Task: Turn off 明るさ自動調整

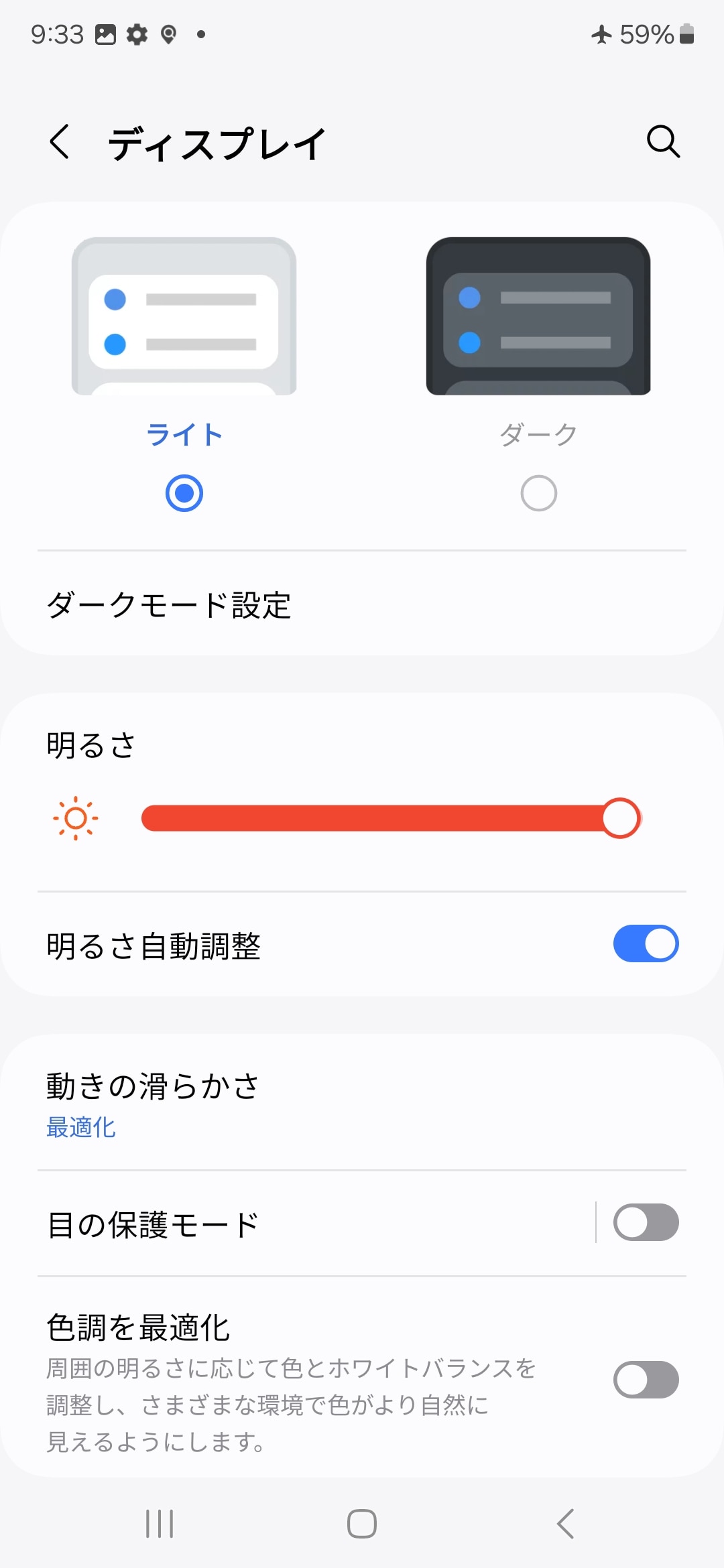Action: 646,943
